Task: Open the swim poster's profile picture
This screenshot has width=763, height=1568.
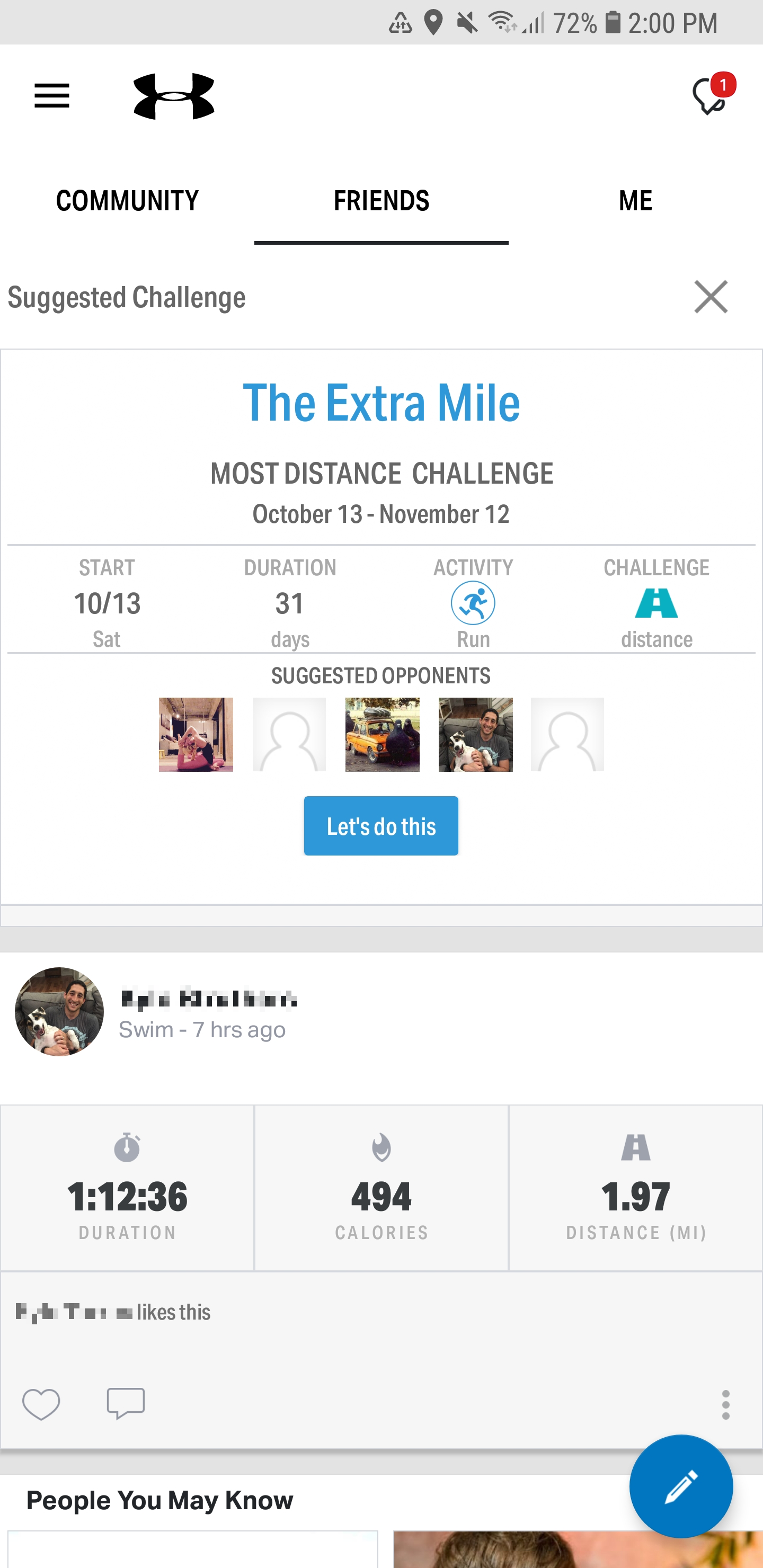Action: 59,1012
